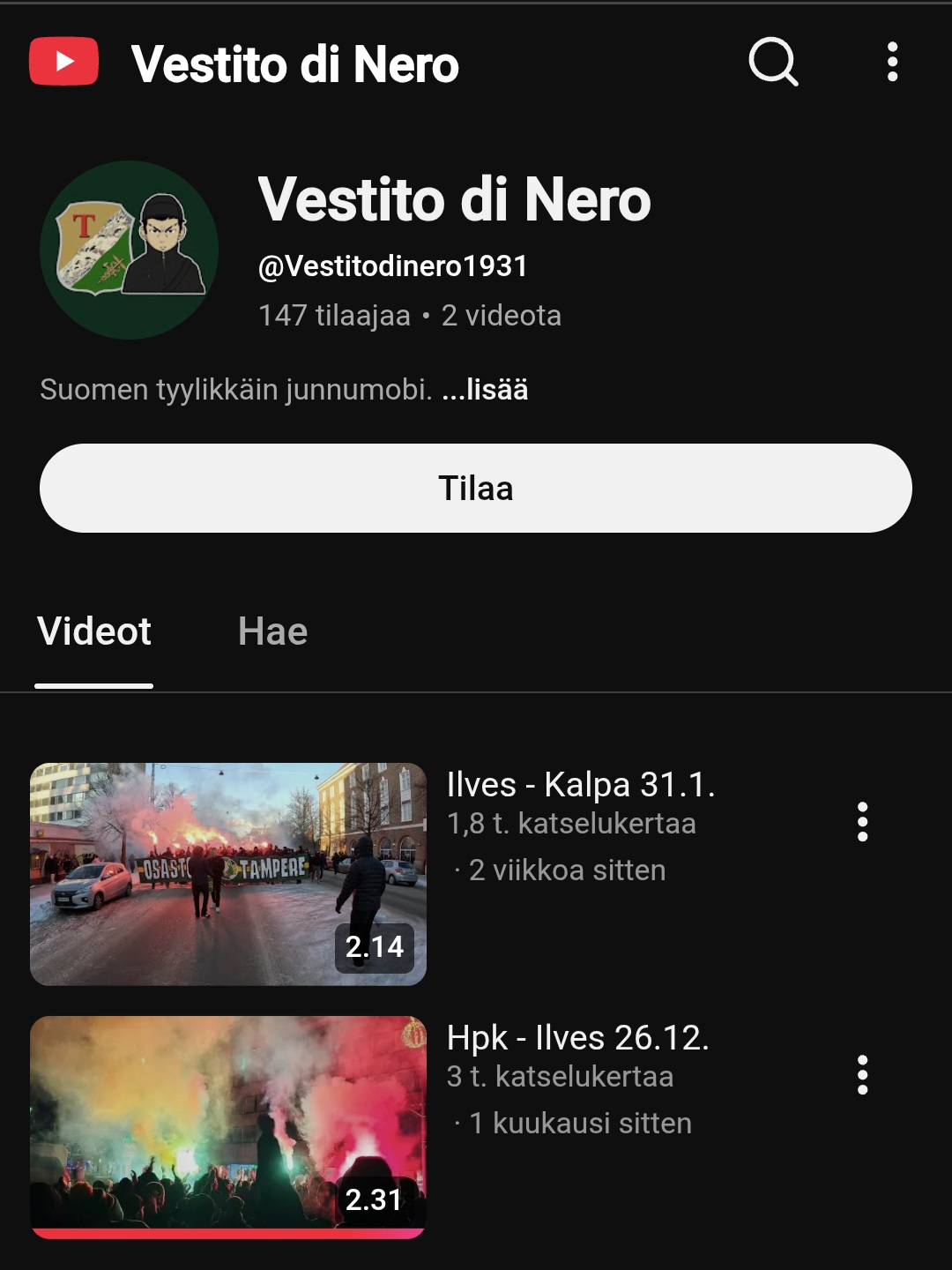This screenshot has width=952, height=1270.
Task: Open options for Ilves - Kalpa 31.1.
Action: 862,822
